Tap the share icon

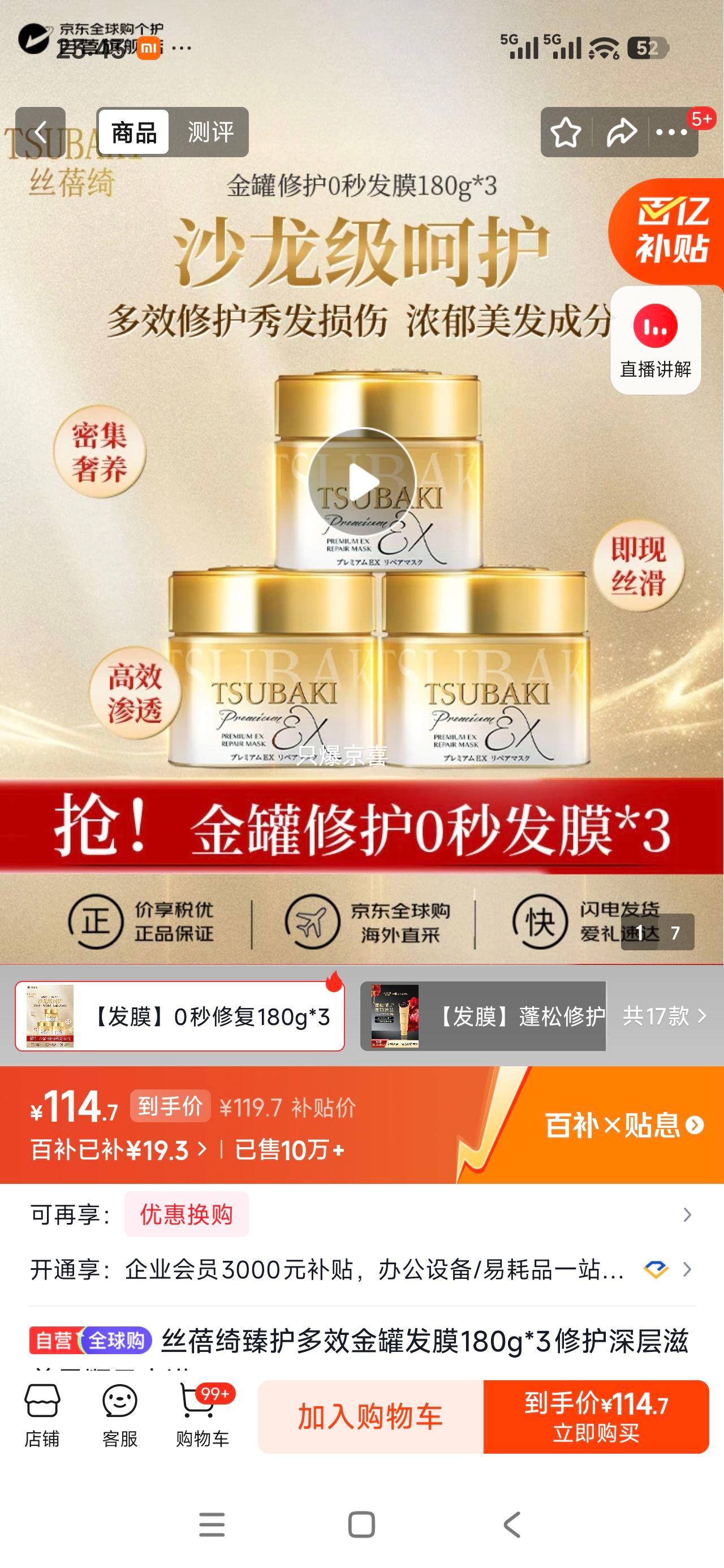click(620, 131)
